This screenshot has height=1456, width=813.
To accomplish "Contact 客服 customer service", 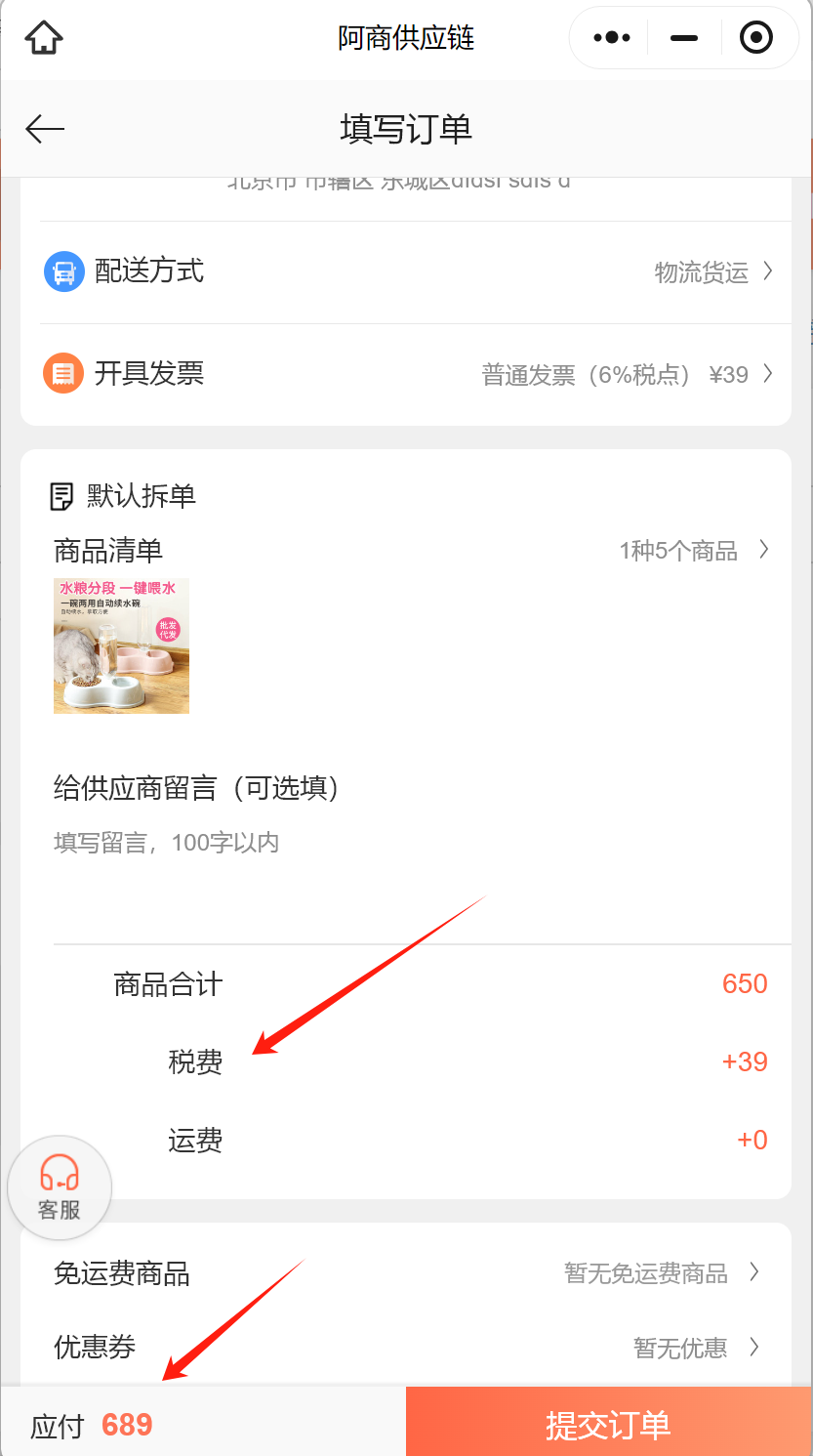I will point(60,1187).
